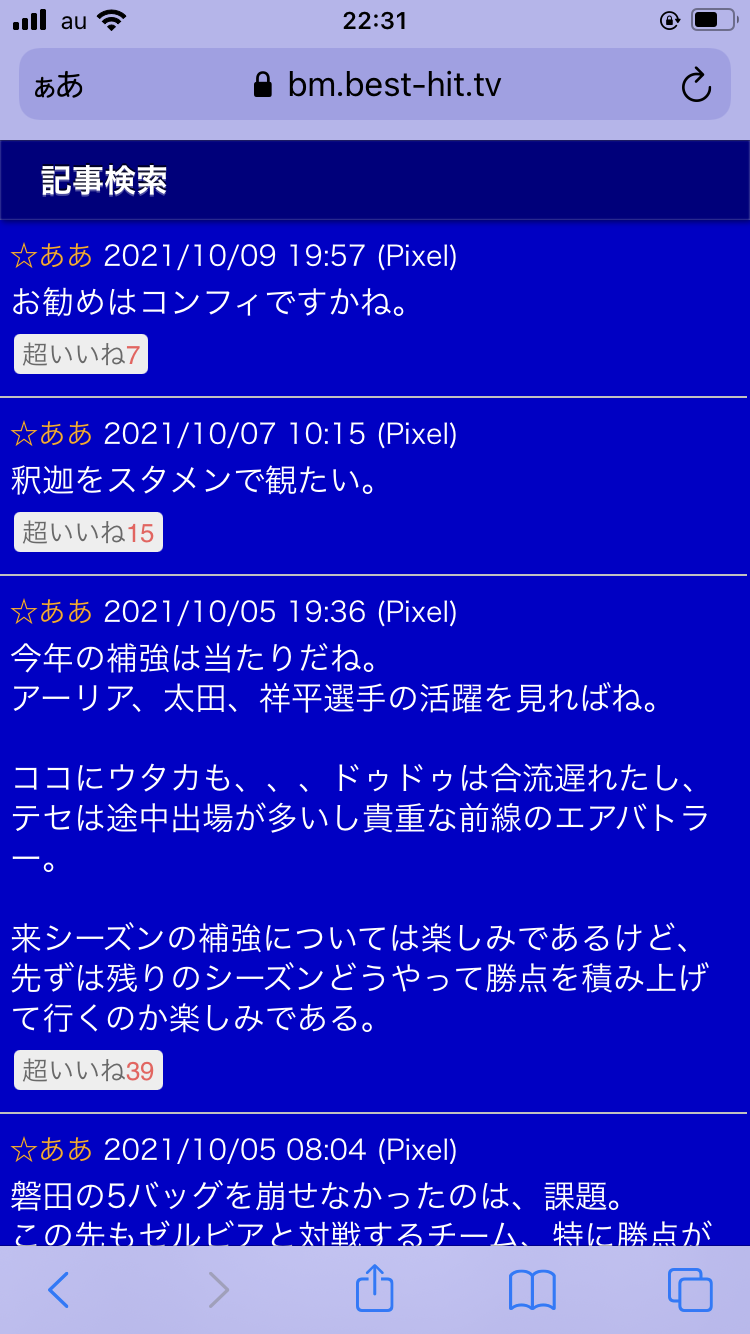Open the bm.best-hit.tv address bar

point(380,86)
